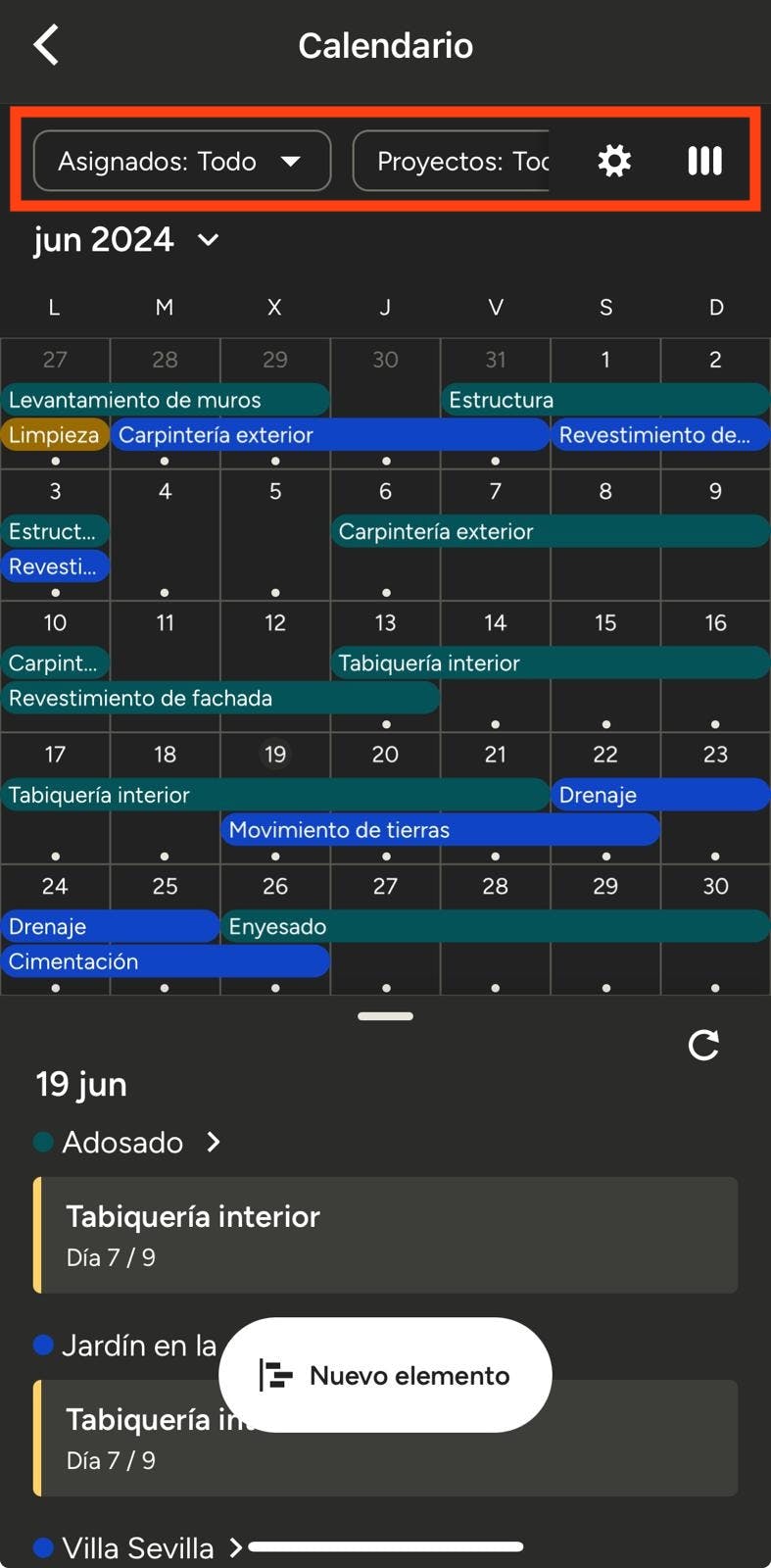This screenshot has height=1568, width=771.
Task: Open the Asignados: Todo filter dropdown
Action: pos(182,161)
